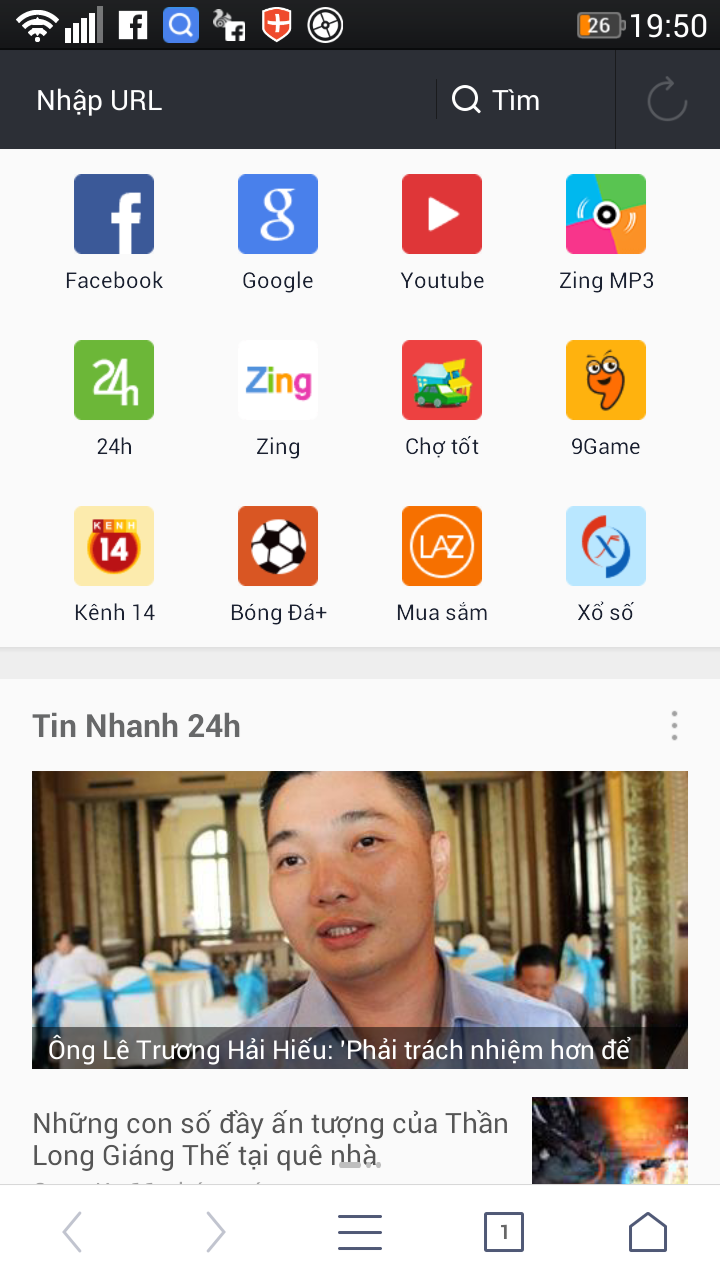Reload the page with refresh icon
This screenshot has width=720, height=1280.
pos(667,101)
